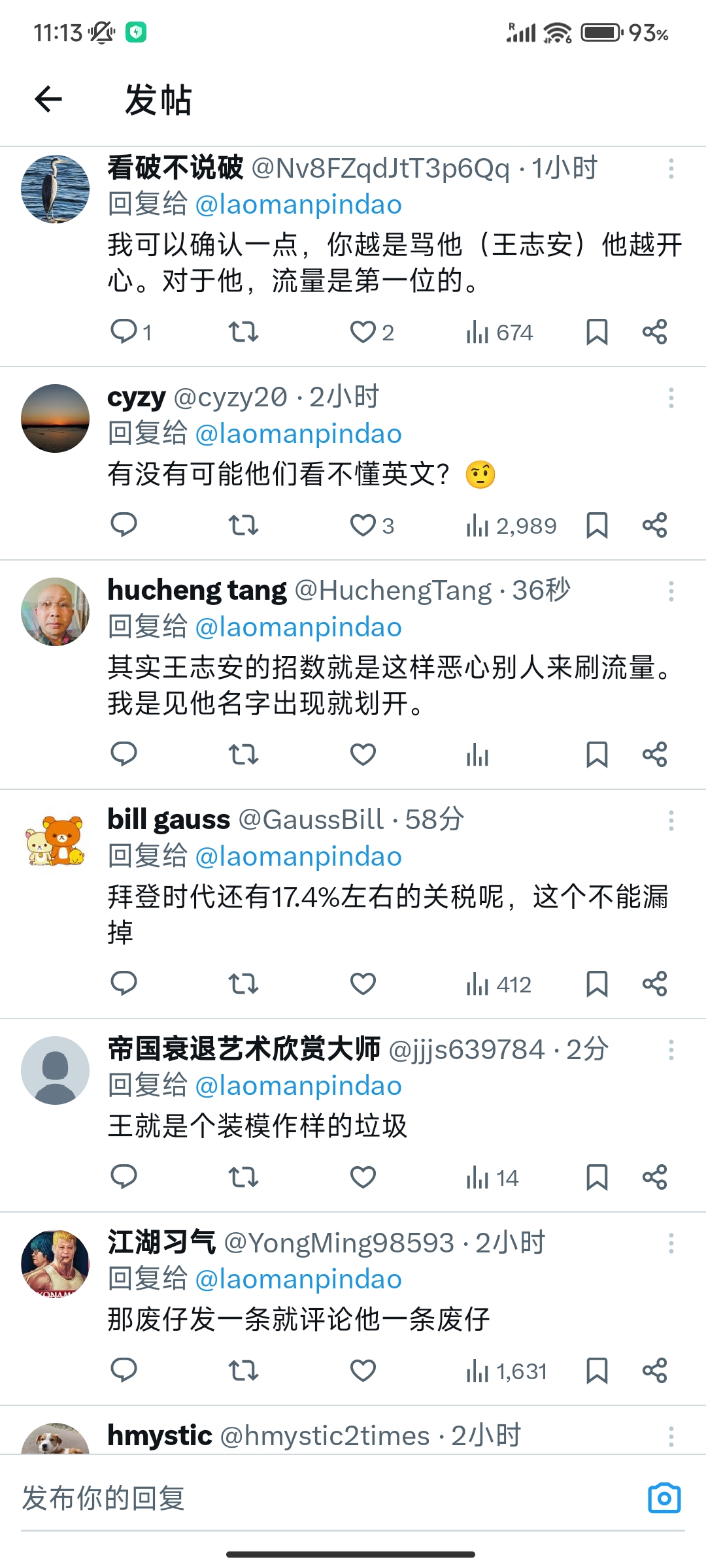Viewport: 706px width, 1568px height.
Task: Open overflow menu on cyzy's reply
Action: [671, 398]
